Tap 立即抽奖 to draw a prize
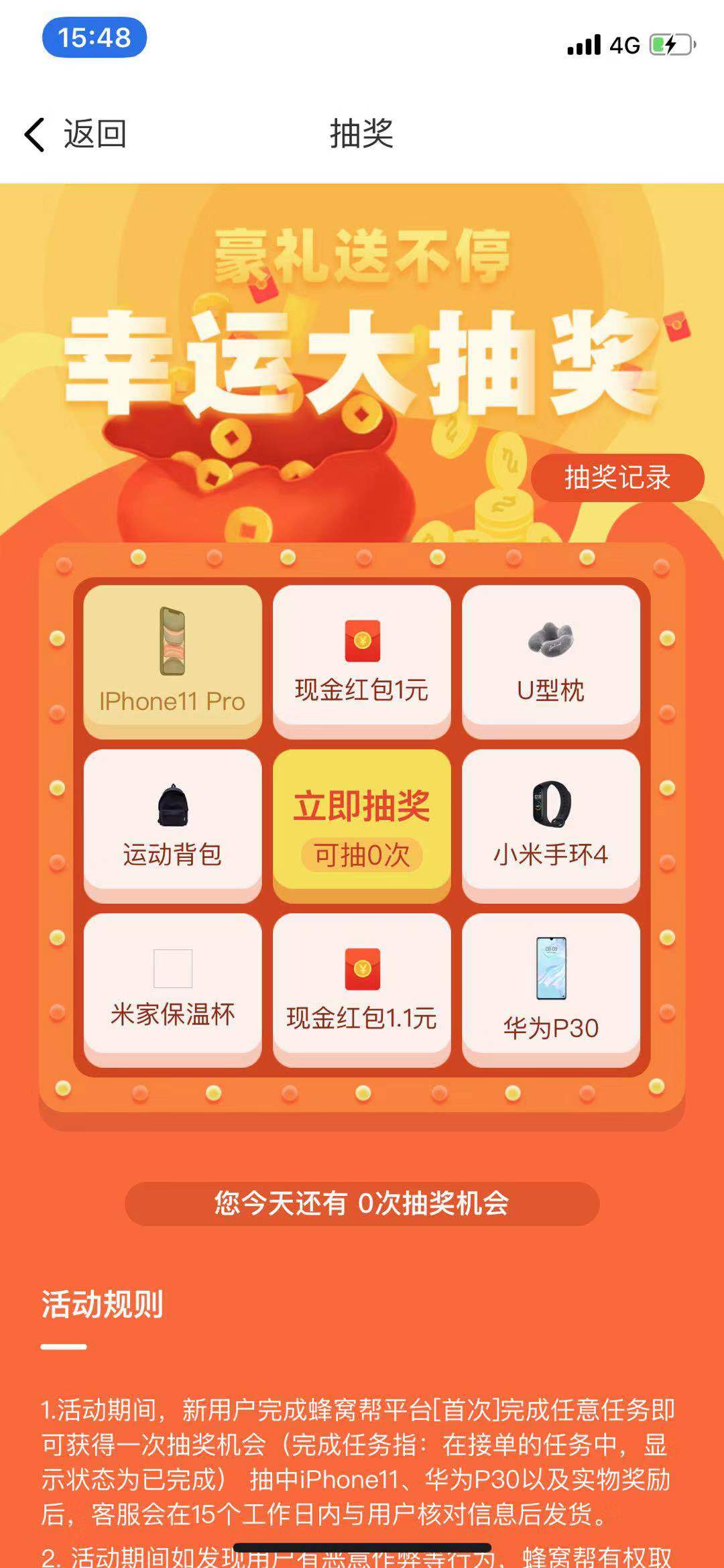The width and height of the screenshot is (724, 1568). 361,824
